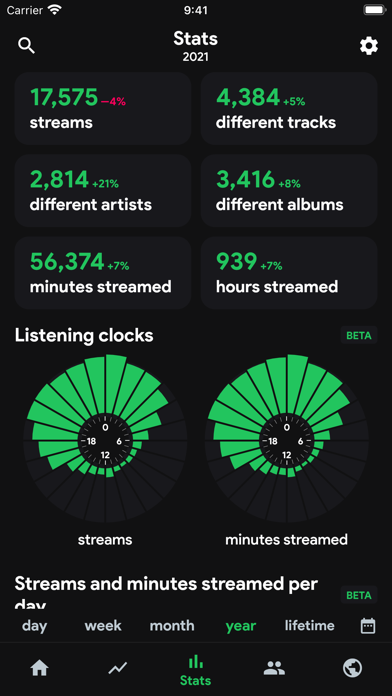392x696 pixels.
Task: Go to the home tab
Action: [x=39, y=668]
